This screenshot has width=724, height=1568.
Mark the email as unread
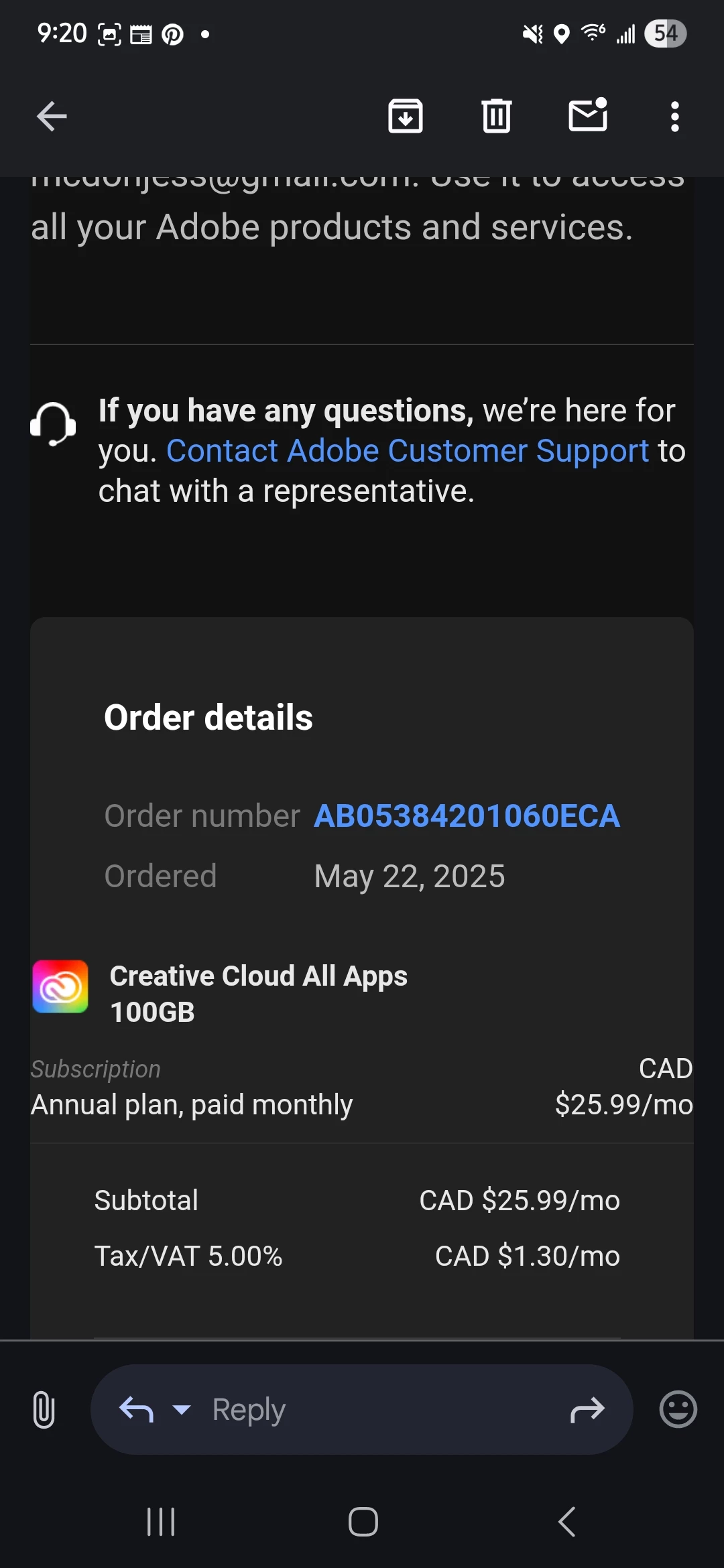(x=588, y=115)
